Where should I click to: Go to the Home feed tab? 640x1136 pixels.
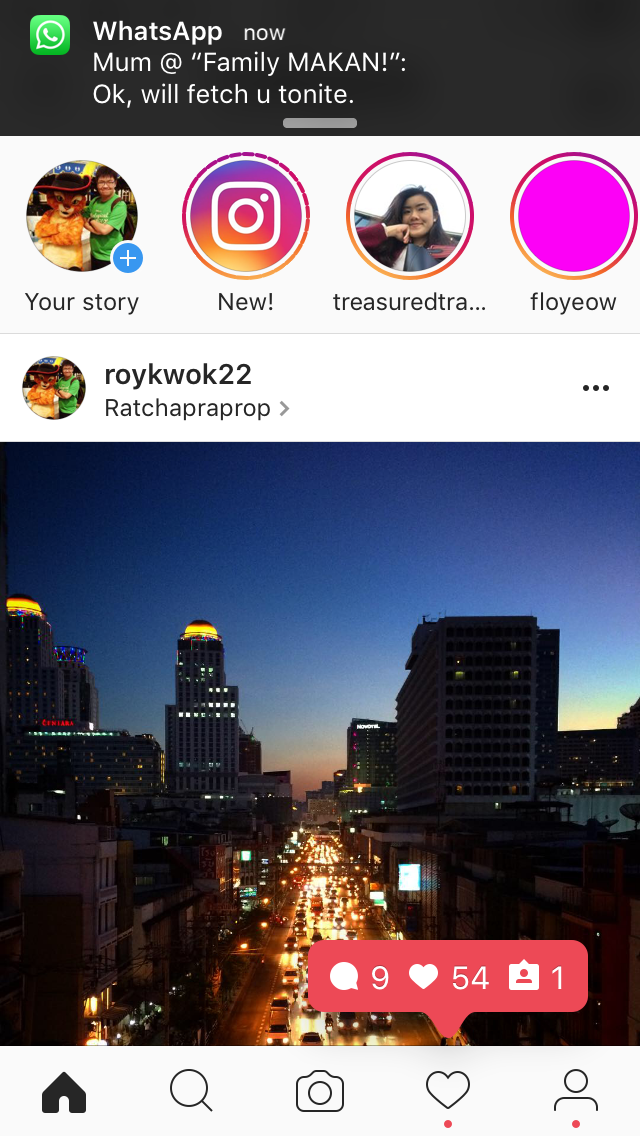64,1091
